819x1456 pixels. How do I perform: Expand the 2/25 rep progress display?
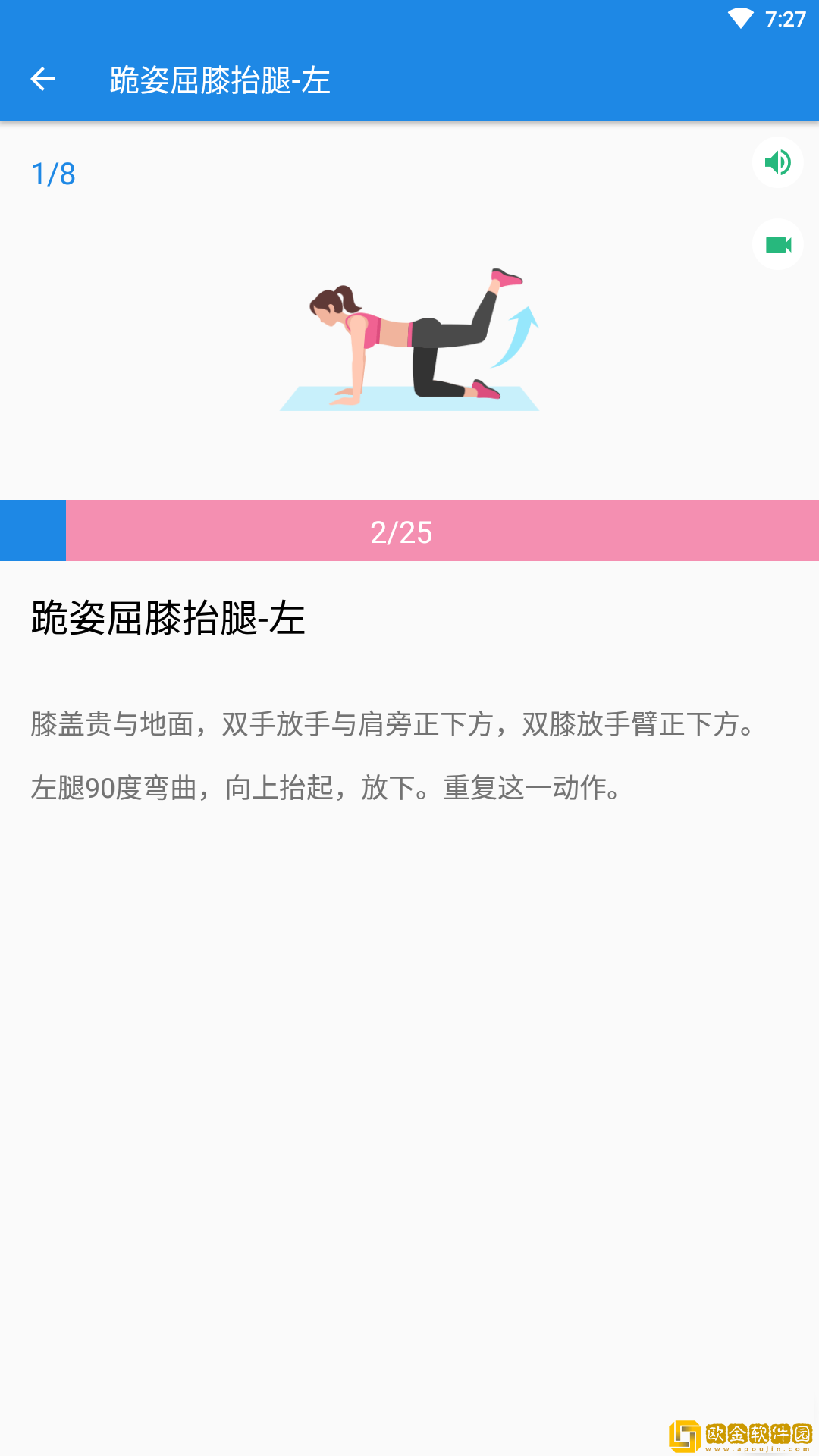pos(400,532)
